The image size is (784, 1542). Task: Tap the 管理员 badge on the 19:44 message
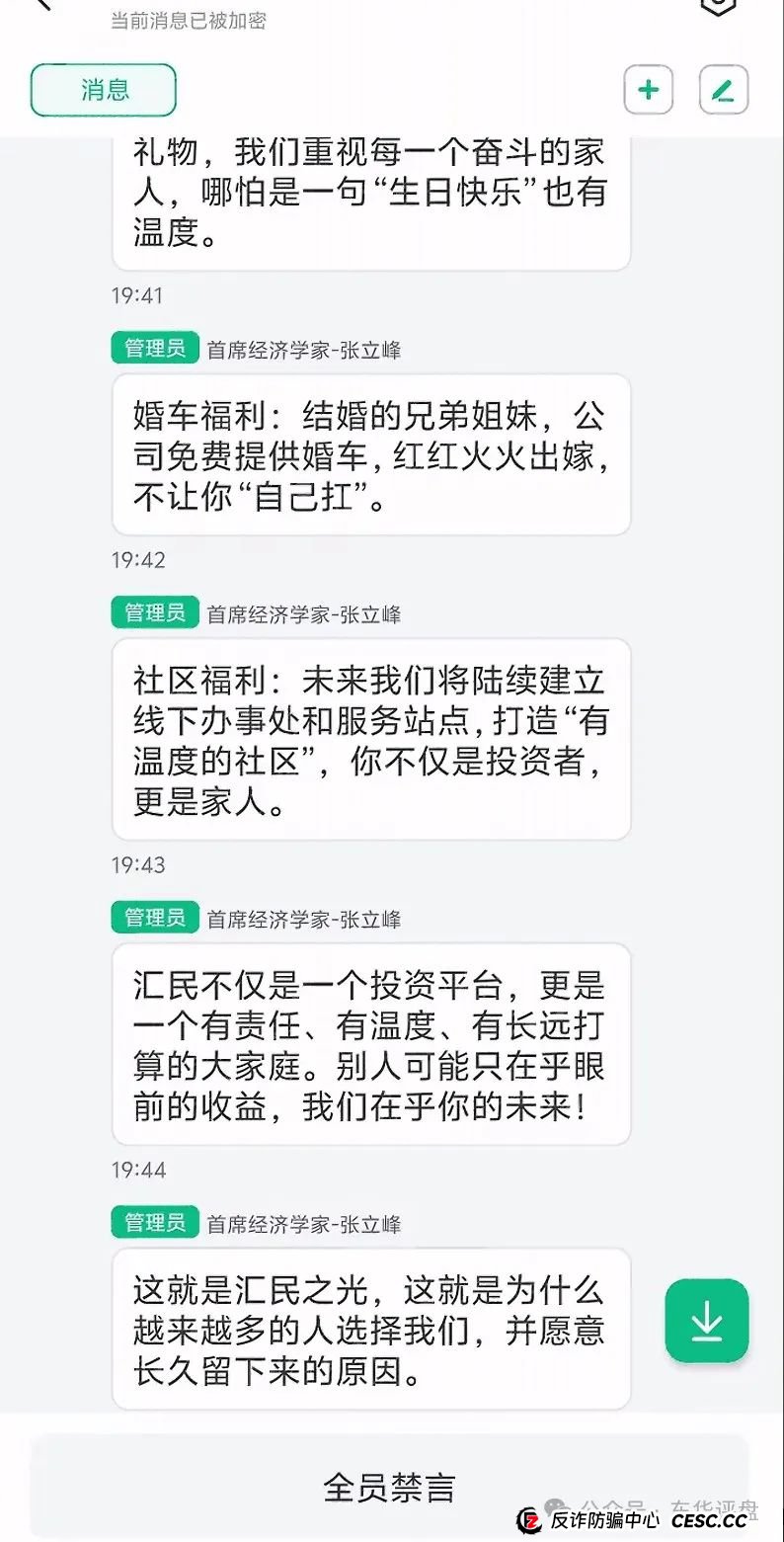(154, 1222)
